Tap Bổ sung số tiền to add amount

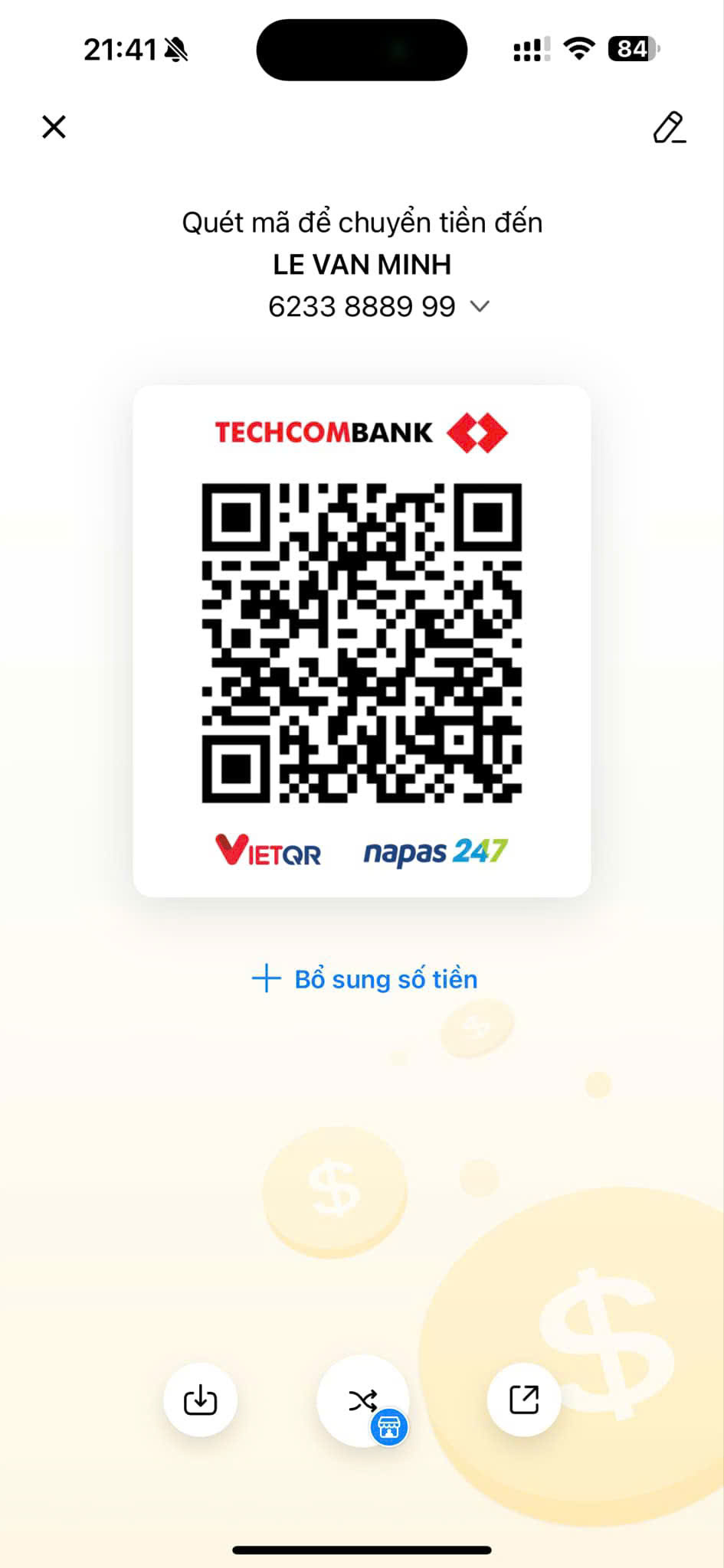pyautogui.click(x=365, y=978)
